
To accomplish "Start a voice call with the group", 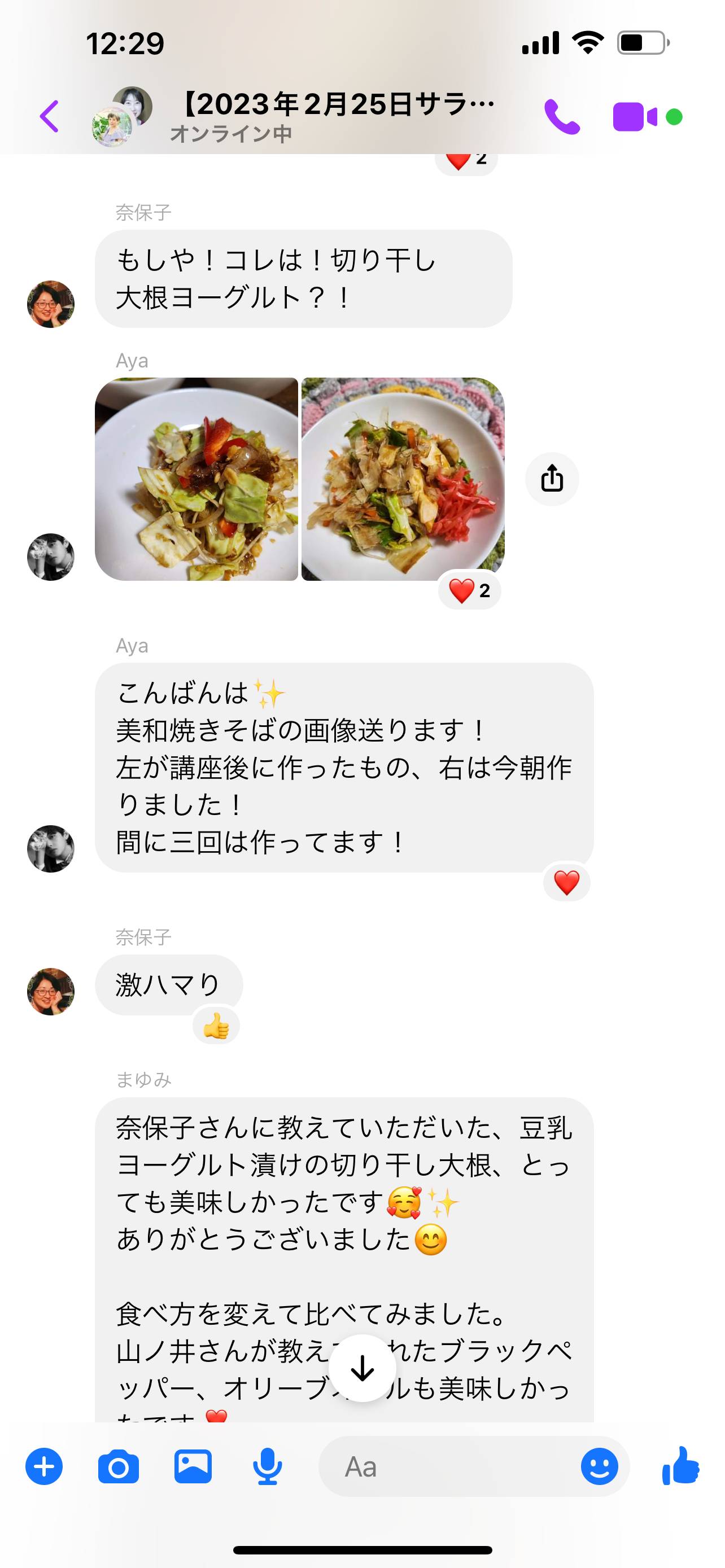I will point(561,116).
